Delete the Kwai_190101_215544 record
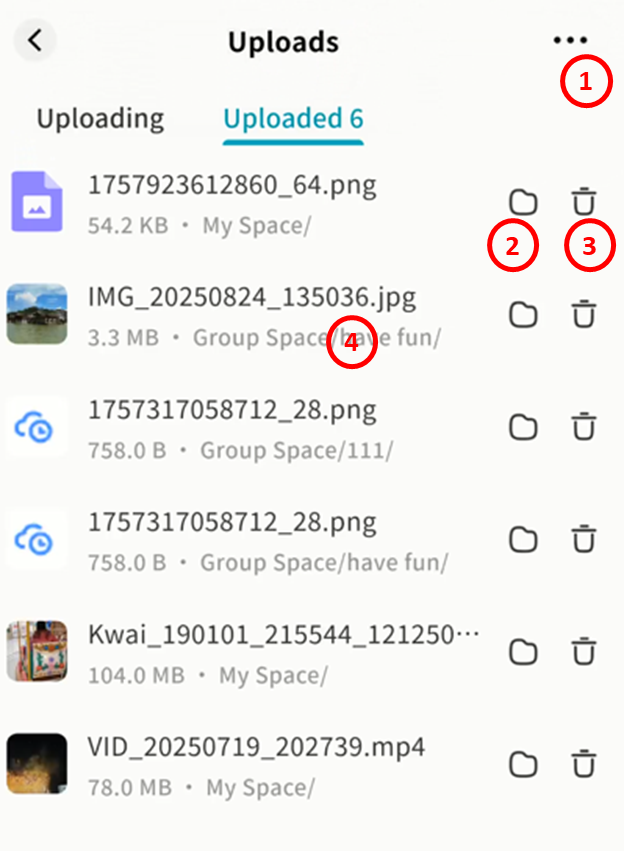The height and width of the screenshot is (851, 624). pyautogui.click(x=583, y=652)
